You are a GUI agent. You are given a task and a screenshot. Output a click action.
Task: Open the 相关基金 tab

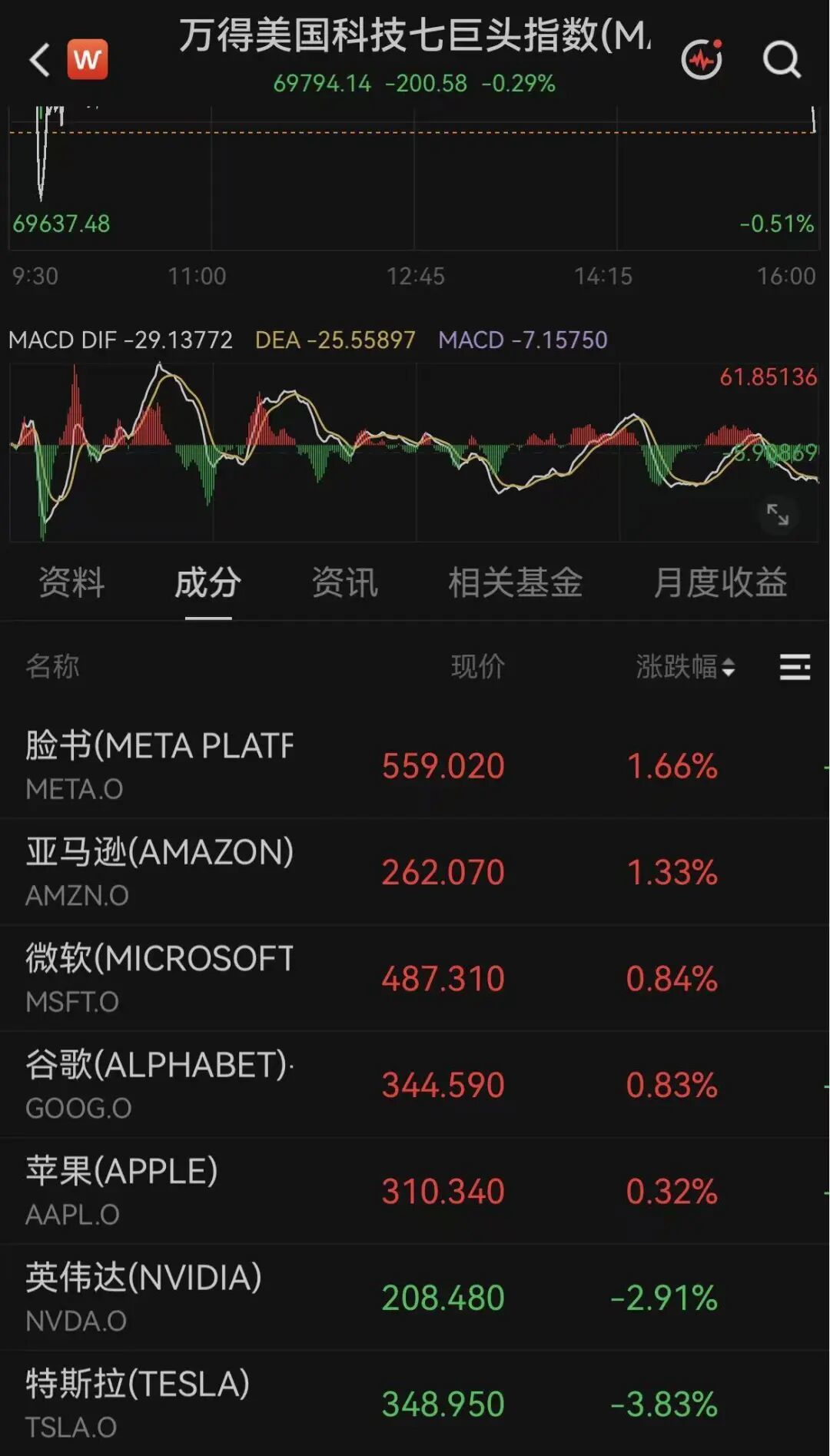pyautogui.click(x=515, y=582)
